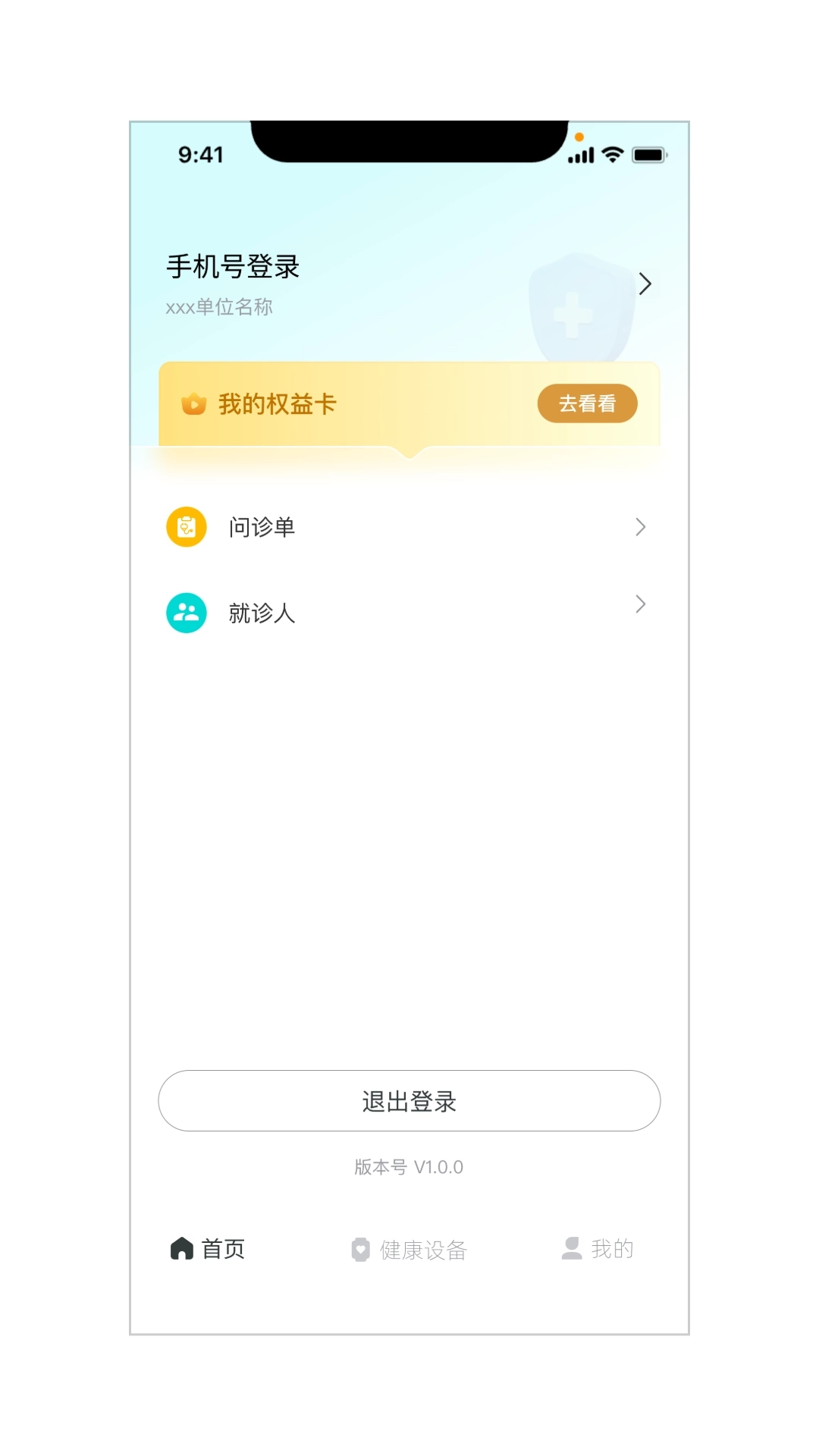The image size is (819, 1456).
Task: Expand the 问诊单 row chevron
Action: [x=641, y=526]
